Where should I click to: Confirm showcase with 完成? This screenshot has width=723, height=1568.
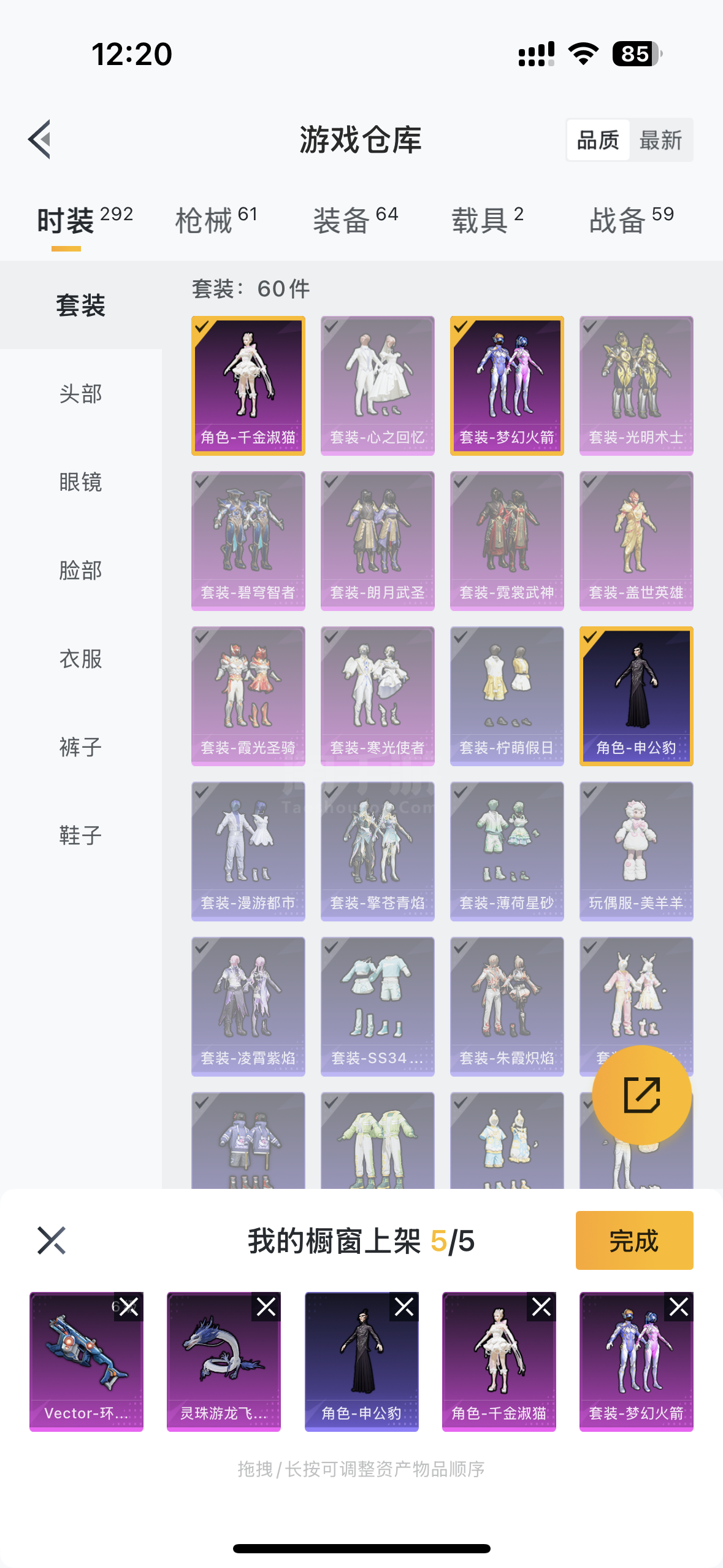click(634, 1240)
